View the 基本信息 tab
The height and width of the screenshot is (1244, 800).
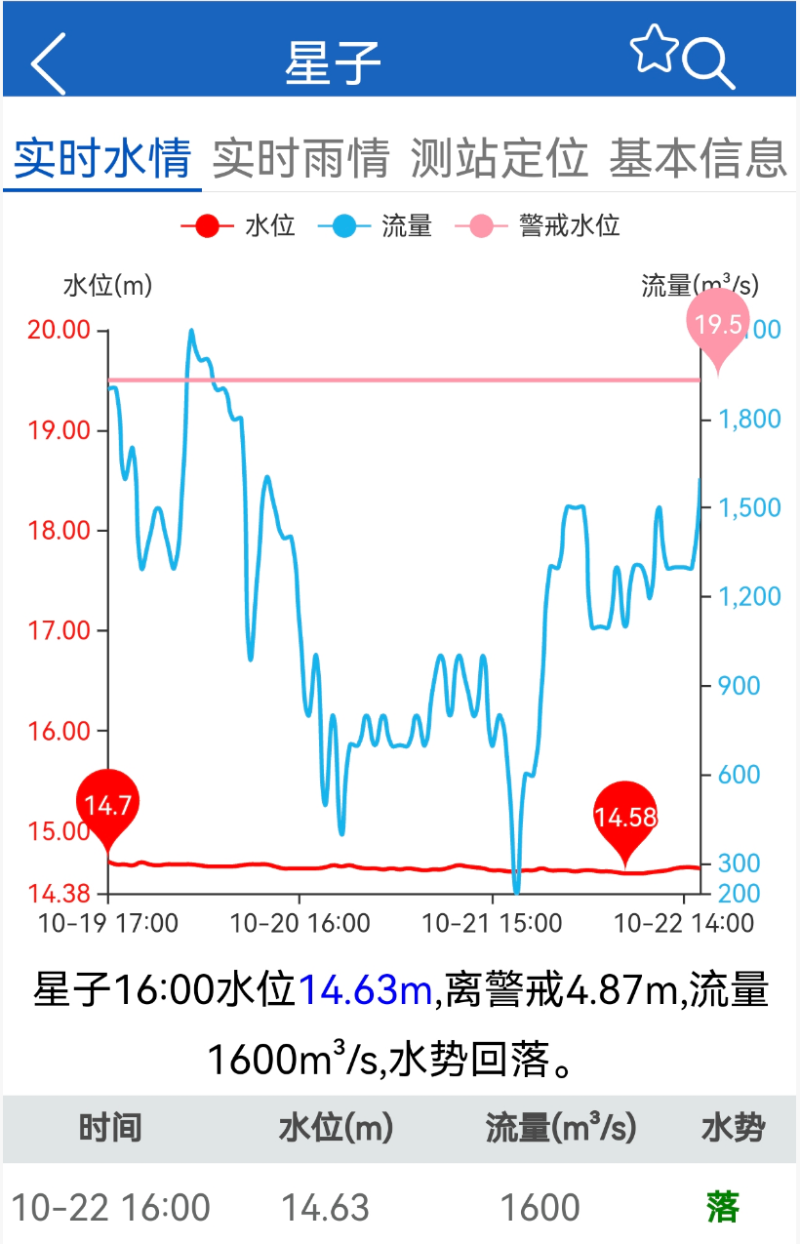pyautogui.click(x=698, y=158)
